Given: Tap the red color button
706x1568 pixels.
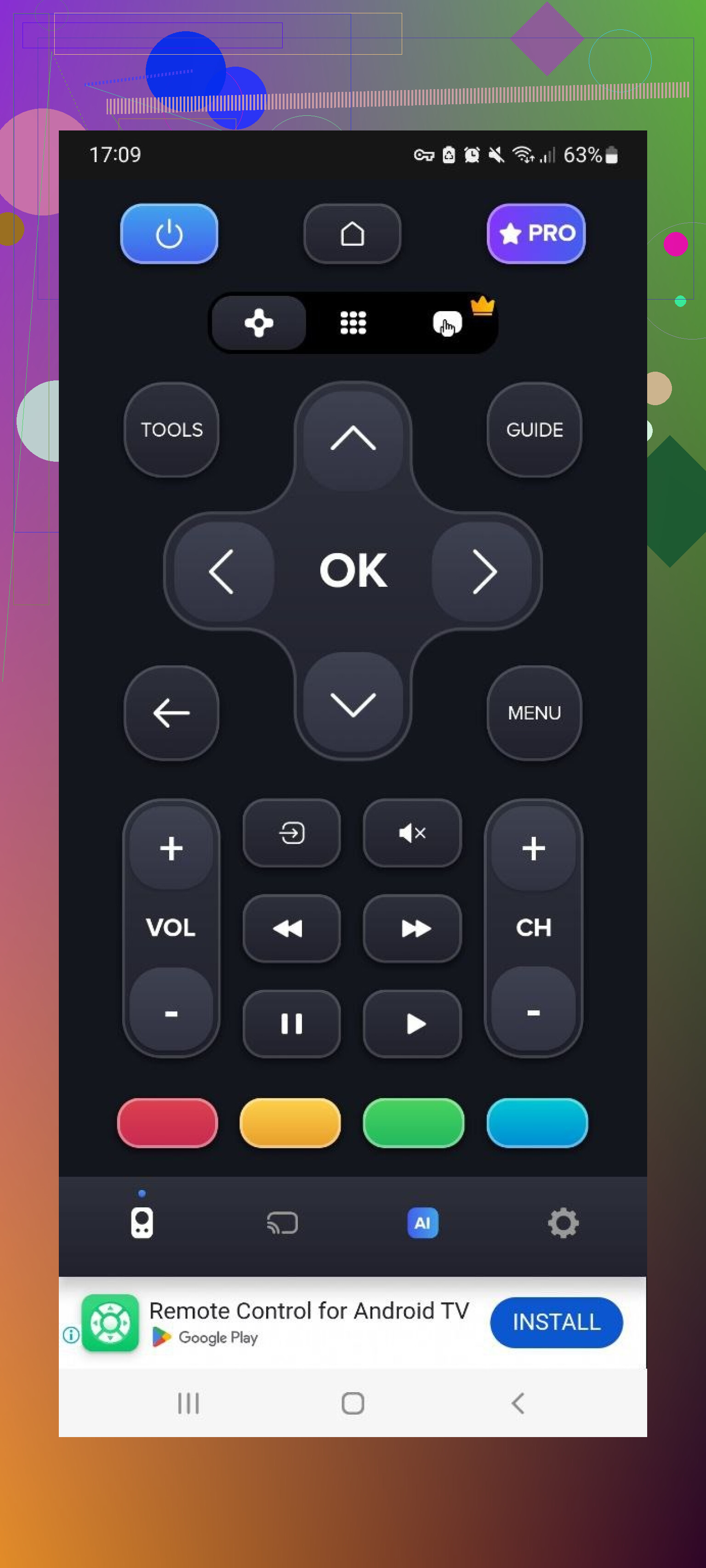Looking at the screenshot, I should 167,1122.
